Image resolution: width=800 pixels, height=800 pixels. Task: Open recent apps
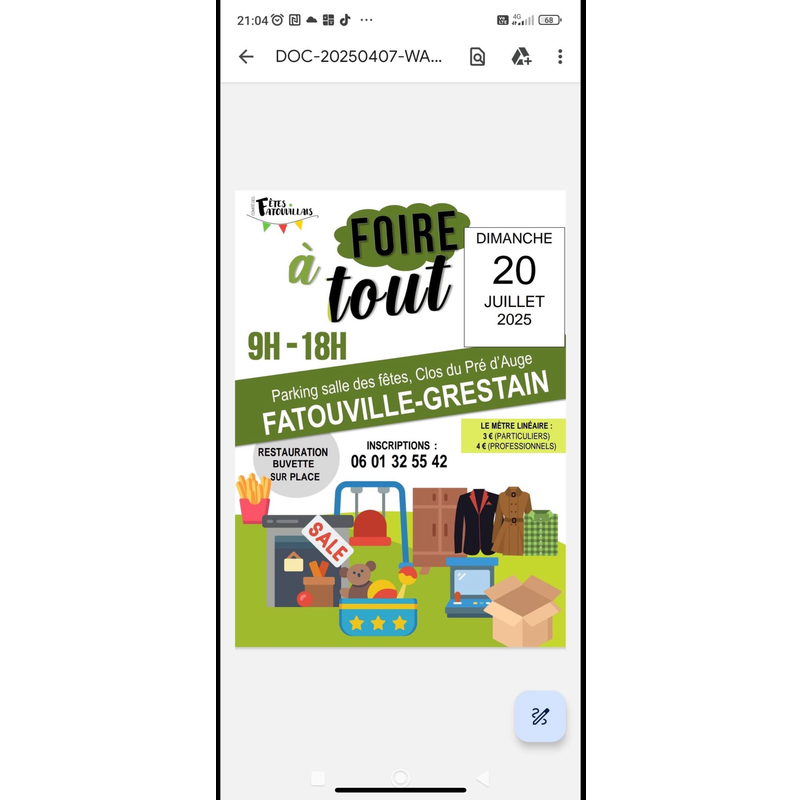[318, 777]
